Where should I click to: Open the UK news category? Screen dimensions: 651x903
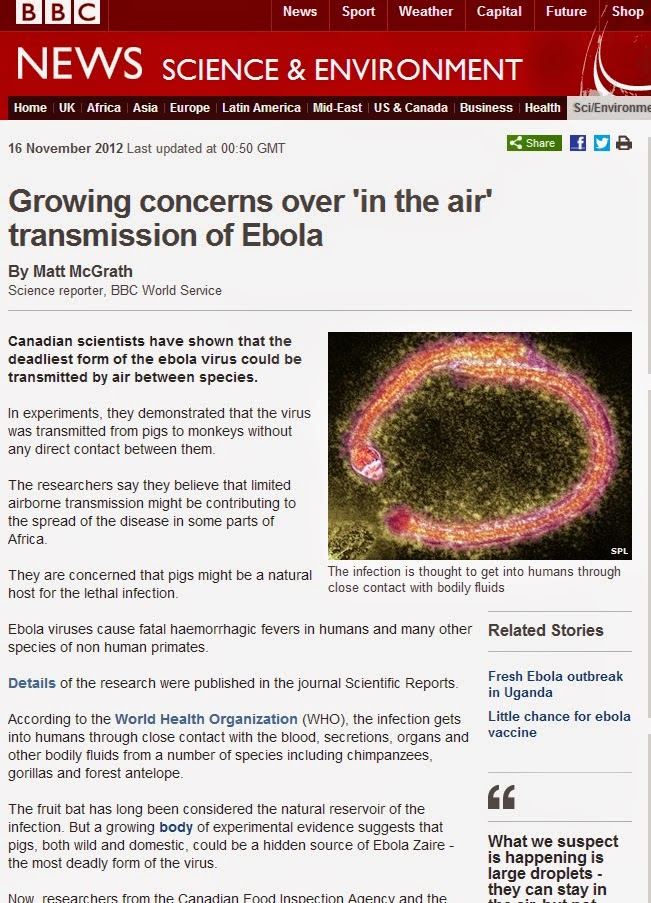tap(67, 108)
